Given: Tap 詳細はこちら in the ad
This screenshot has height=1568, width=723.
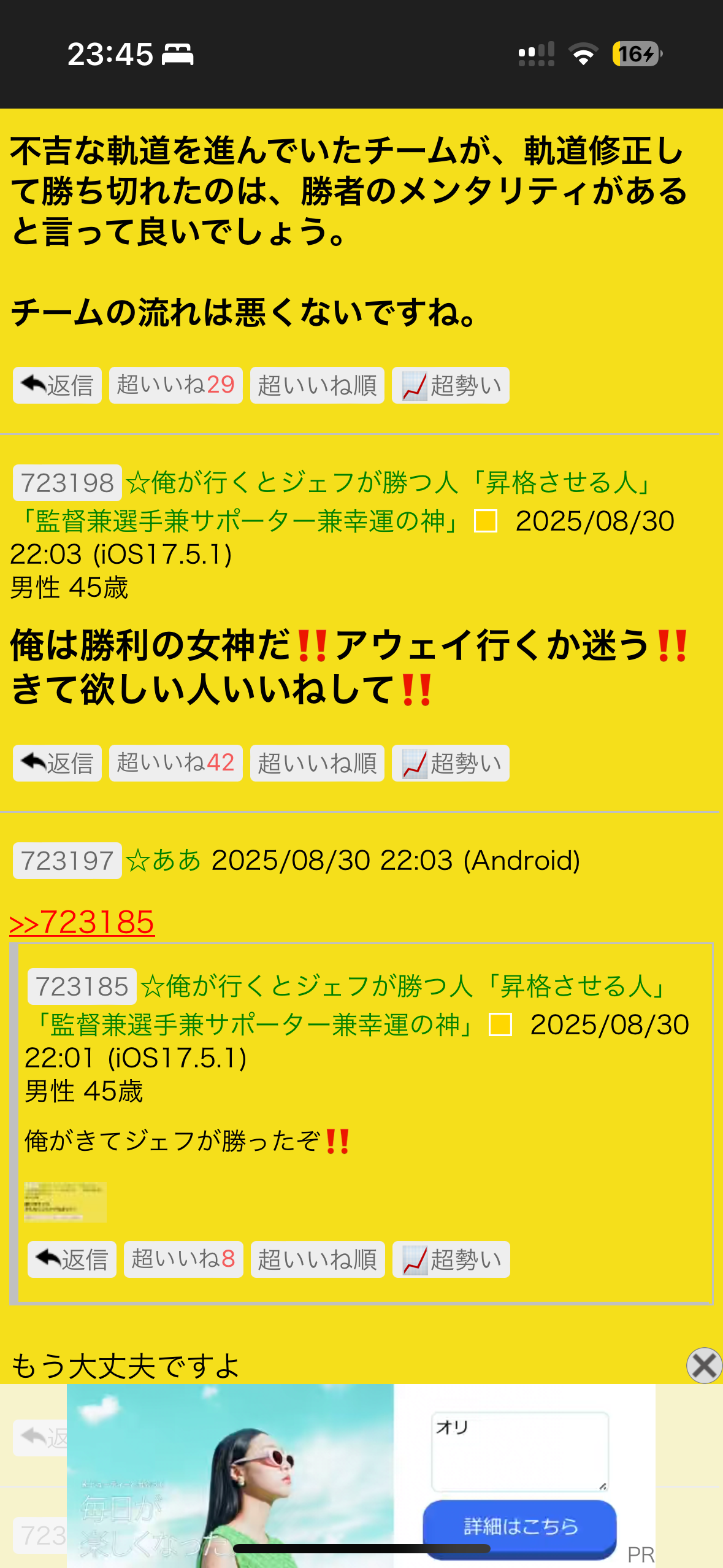Looking at the screenshot, I should [519, 1526].
